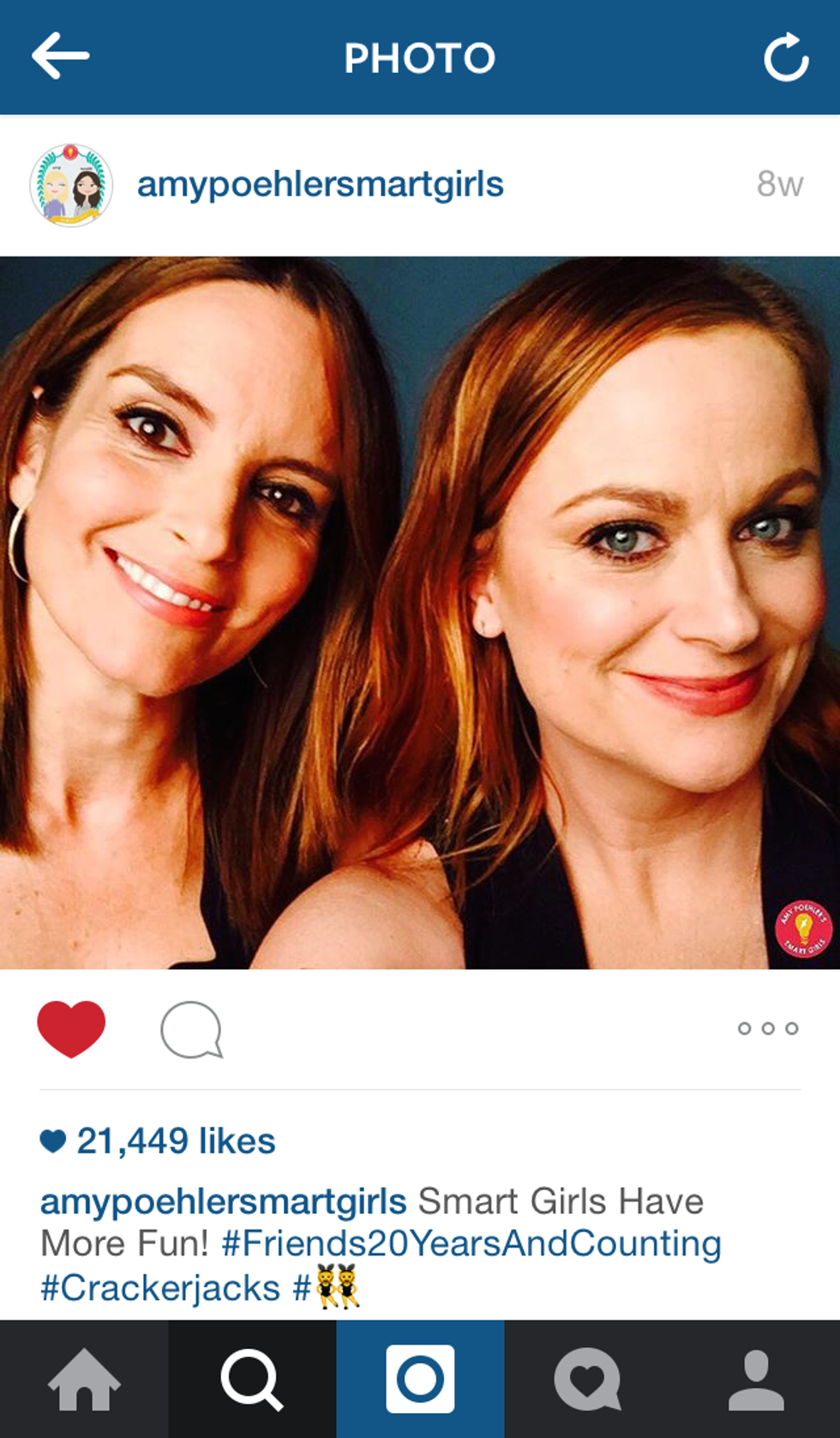The width and height of the screenshot is (840, 1438).
Task: Switch to the Profile tab
Action: coord(756,1380)
